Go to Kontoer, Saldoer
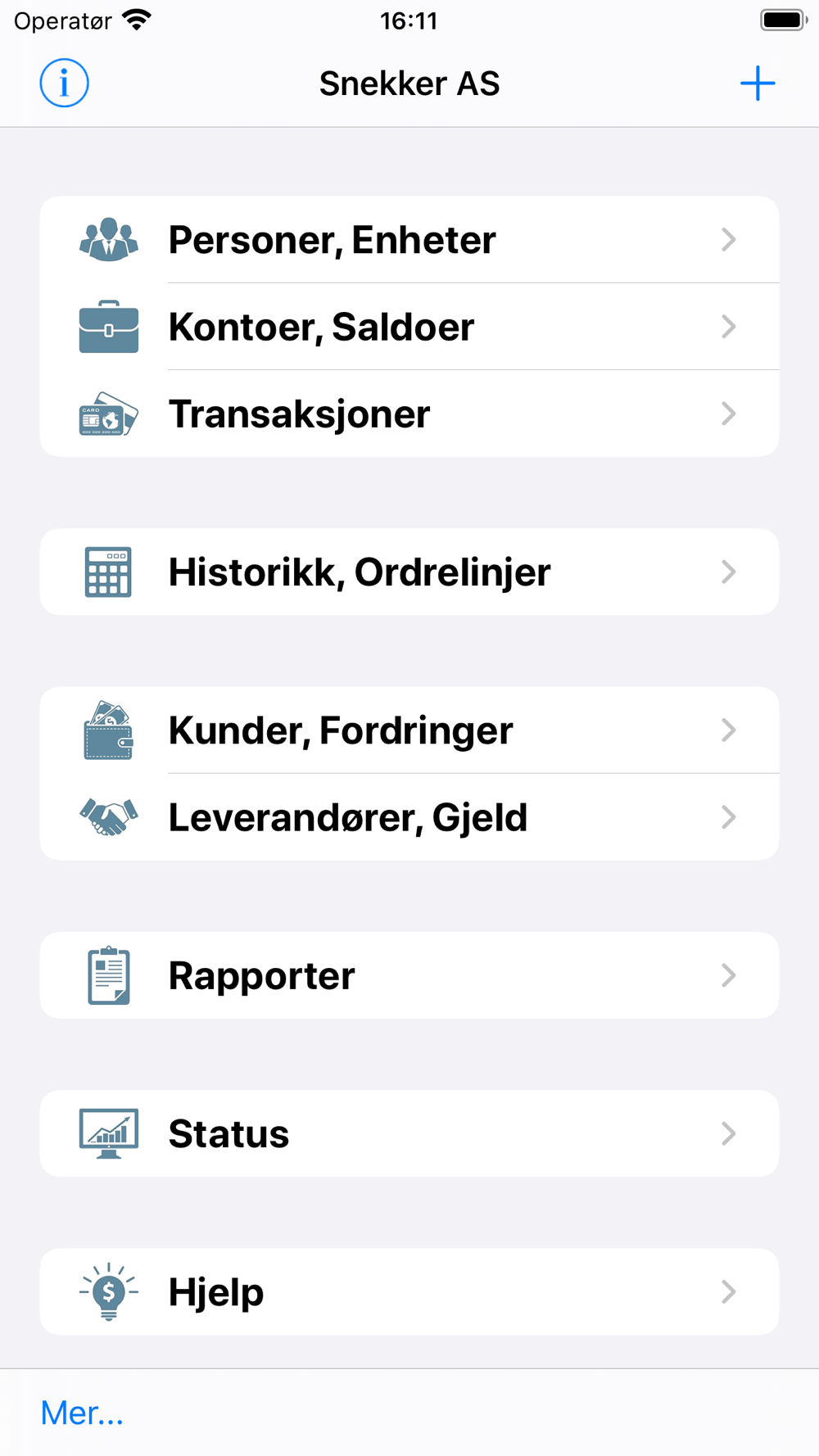819x1456 pixels. point(409,326)
